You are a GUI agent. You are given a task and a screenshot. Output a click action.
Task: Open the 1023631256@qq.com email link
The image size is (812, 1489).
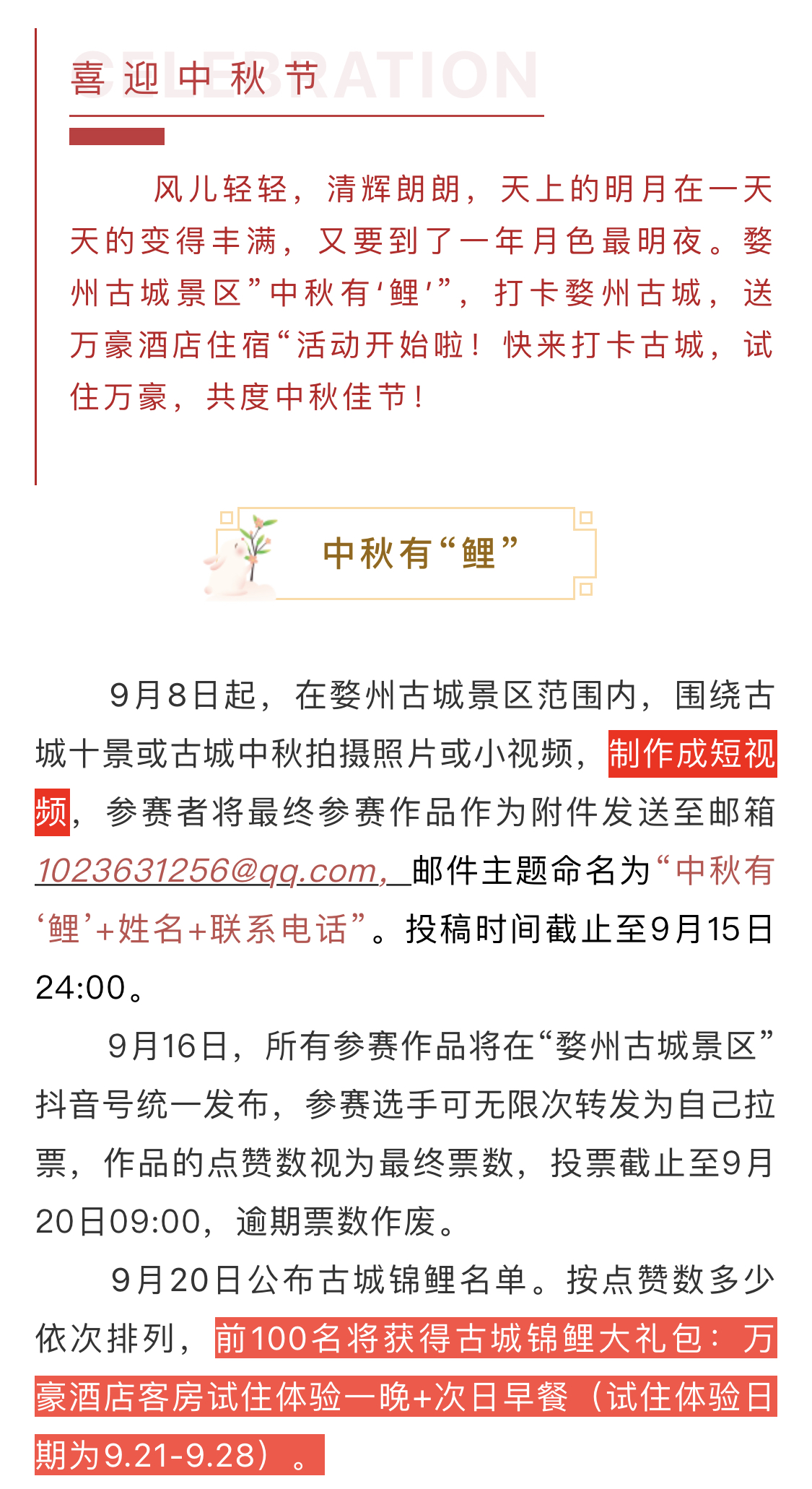(x=206, y=871)
